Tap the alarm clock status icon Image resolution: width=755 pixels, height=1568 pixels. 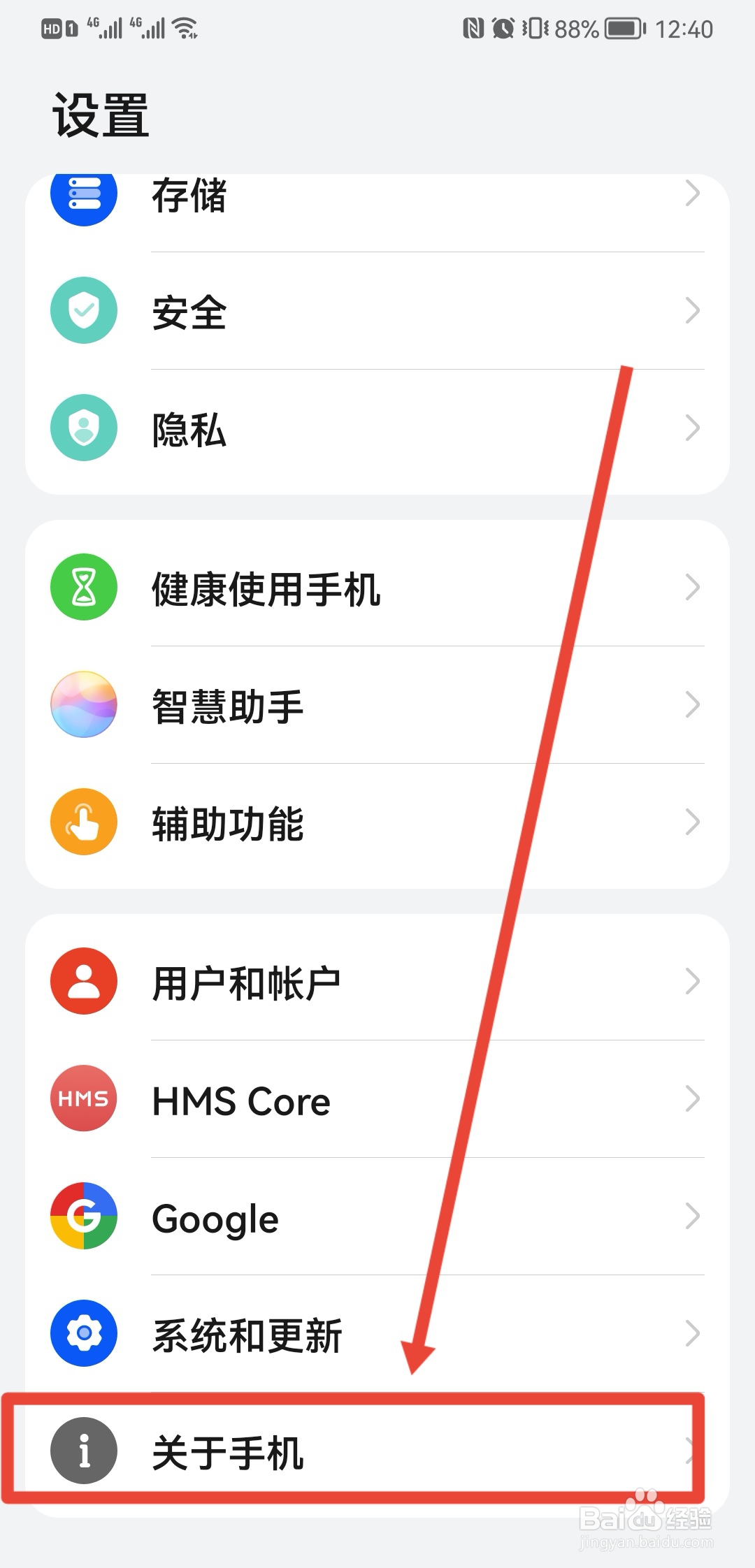point(502,27)
